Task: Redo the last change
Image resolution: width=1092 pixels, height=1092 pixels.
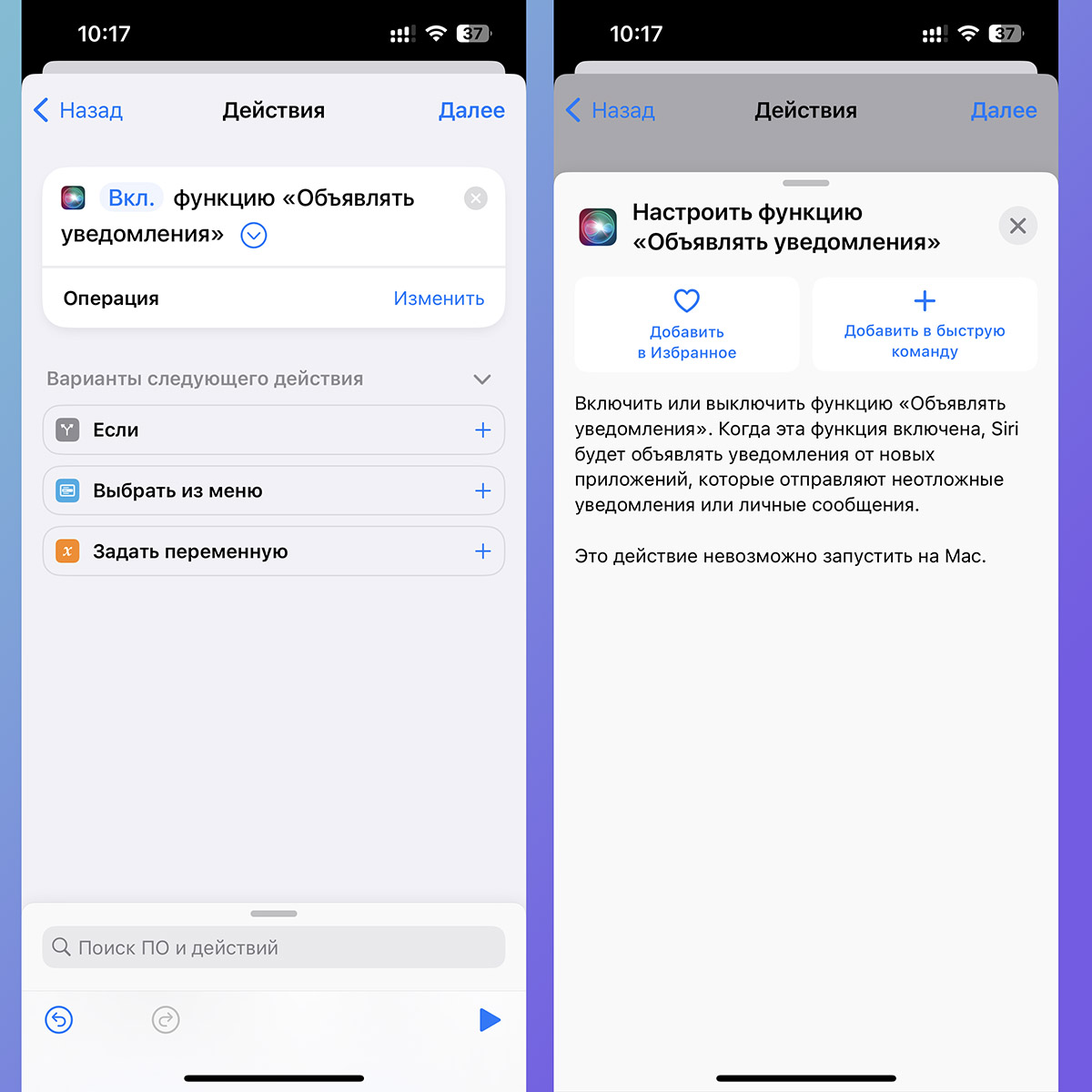Action: click(x=166, y=1020)
